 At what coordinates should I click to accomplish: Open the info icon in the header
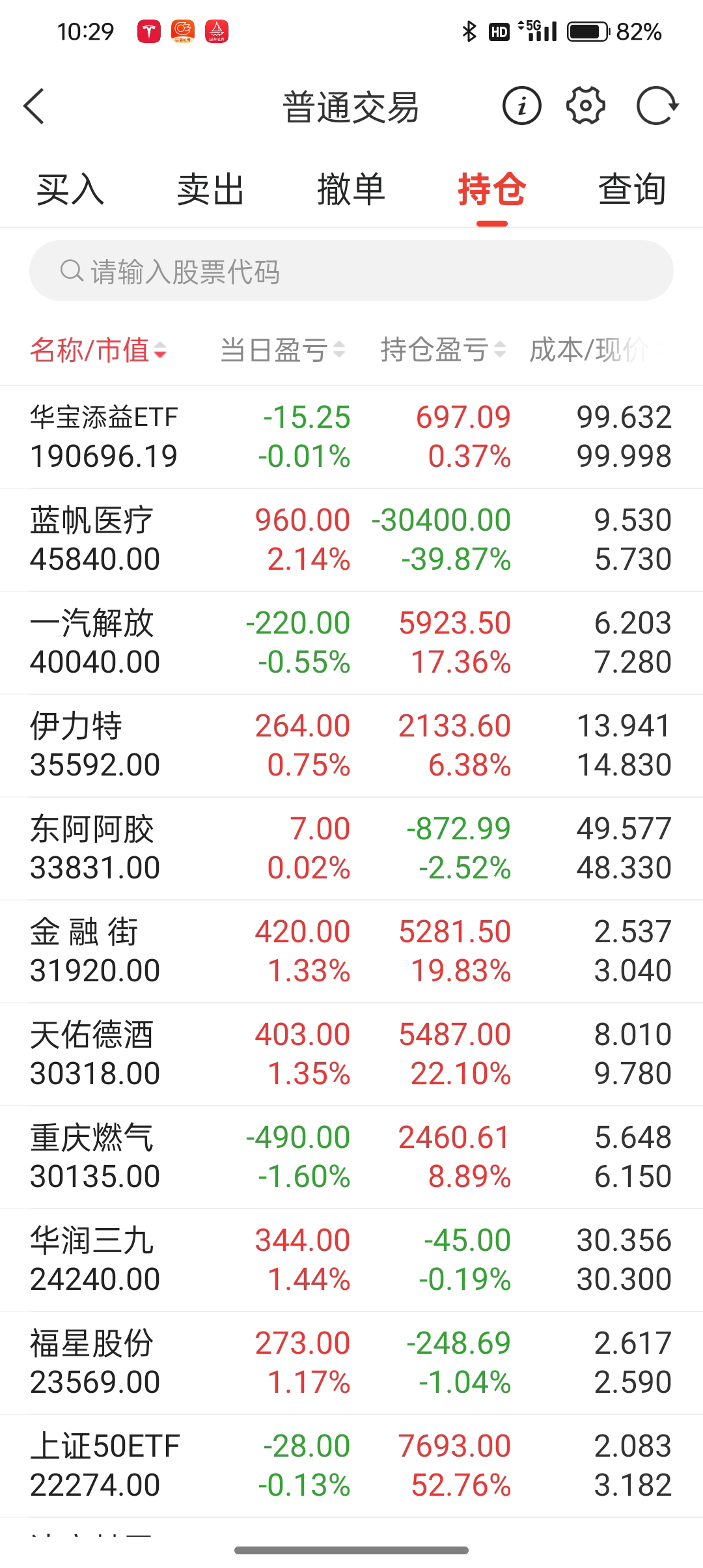(521, 106)
